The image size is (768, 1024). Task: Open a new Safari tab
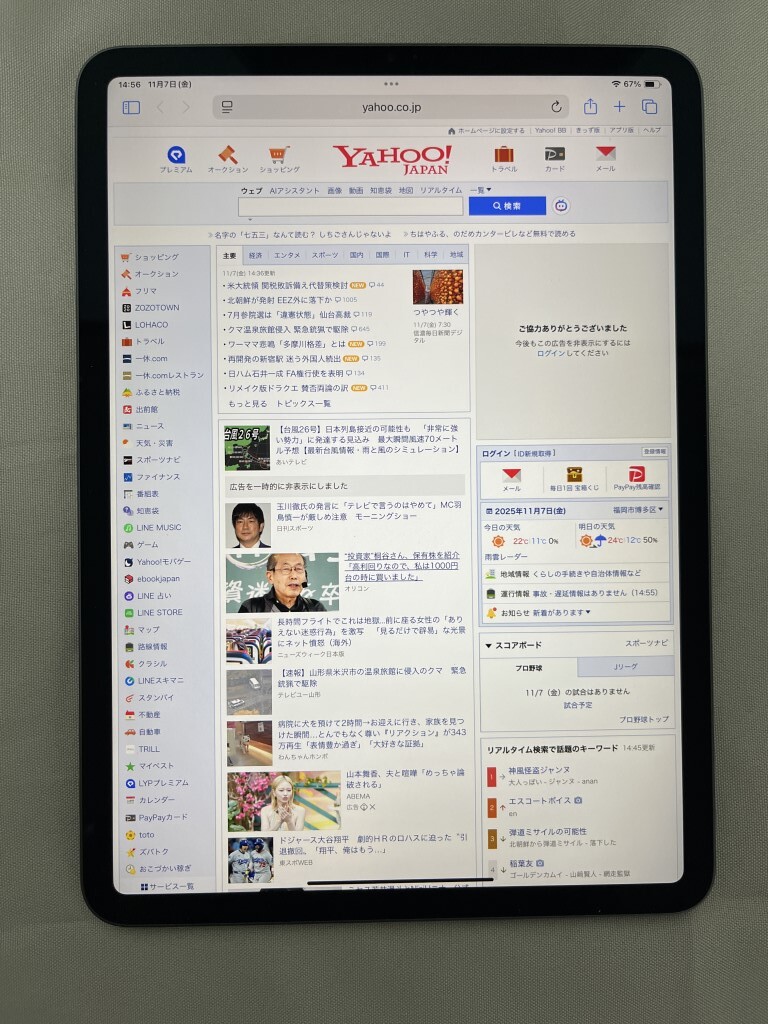(620, 107)
